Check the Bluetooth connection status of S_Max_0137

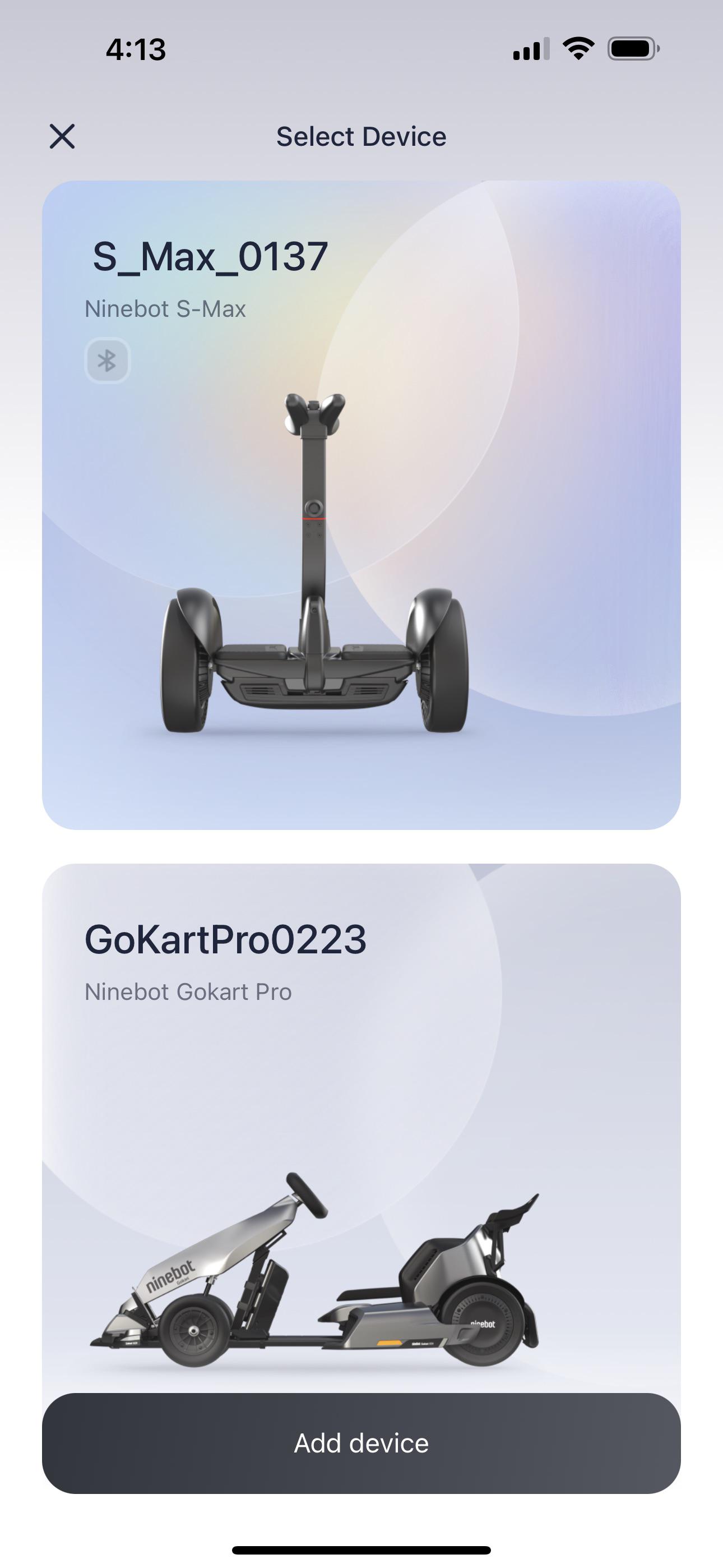click(x=107, y=359)
